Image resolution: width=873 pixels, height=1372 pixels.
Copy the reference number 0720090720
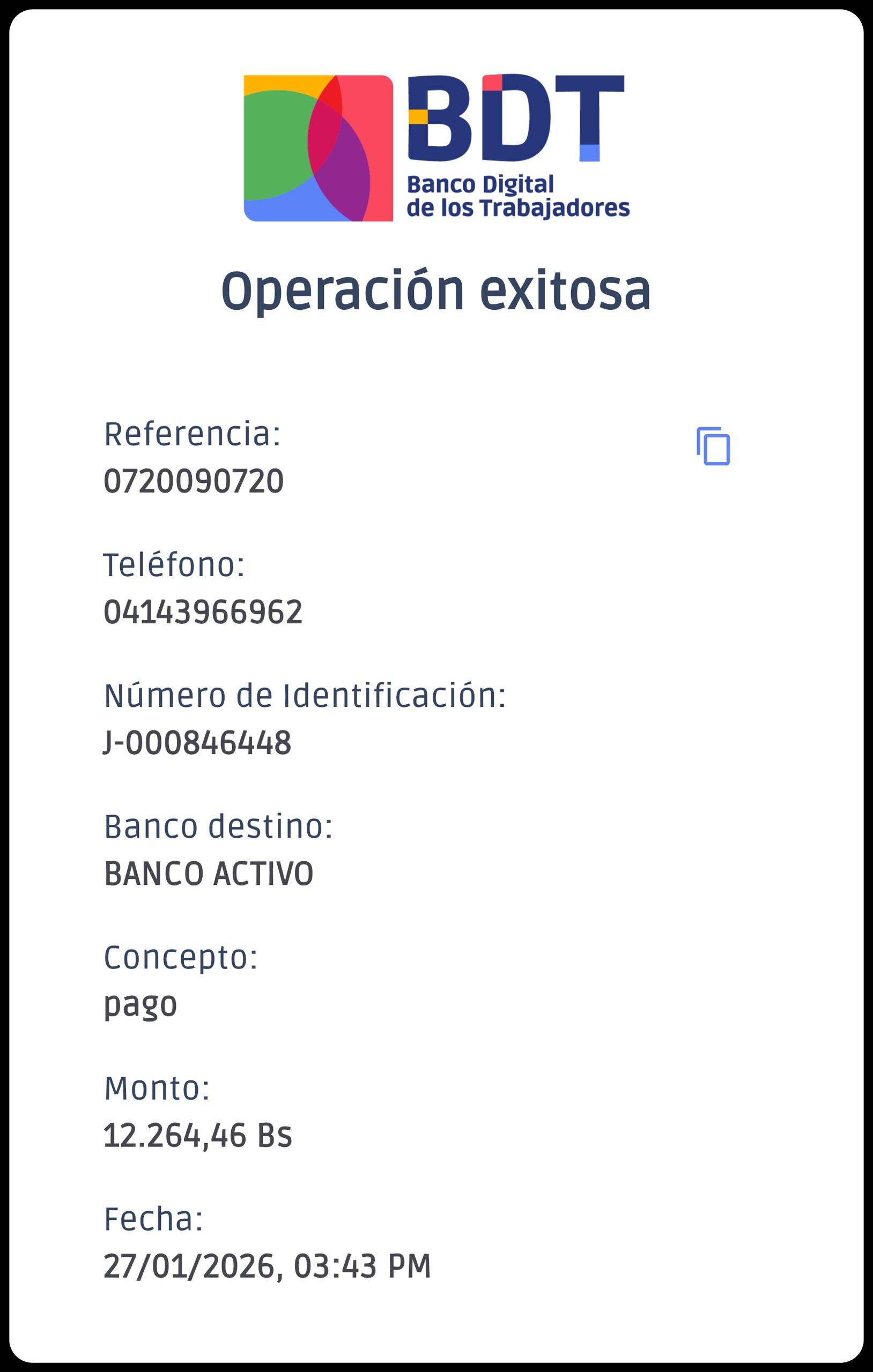[x=713, y=446]
